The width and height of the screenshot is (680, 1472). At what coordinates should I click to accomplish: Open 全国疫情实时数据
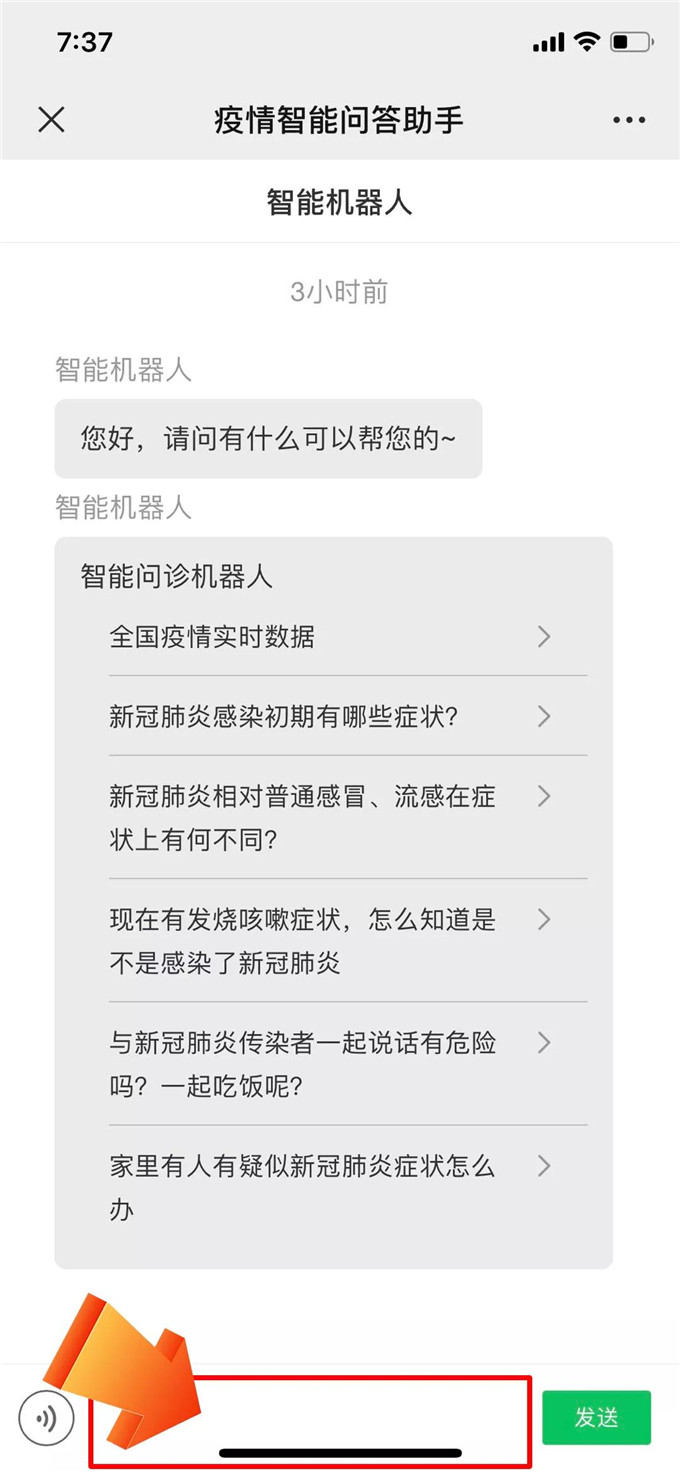point(331,636)
